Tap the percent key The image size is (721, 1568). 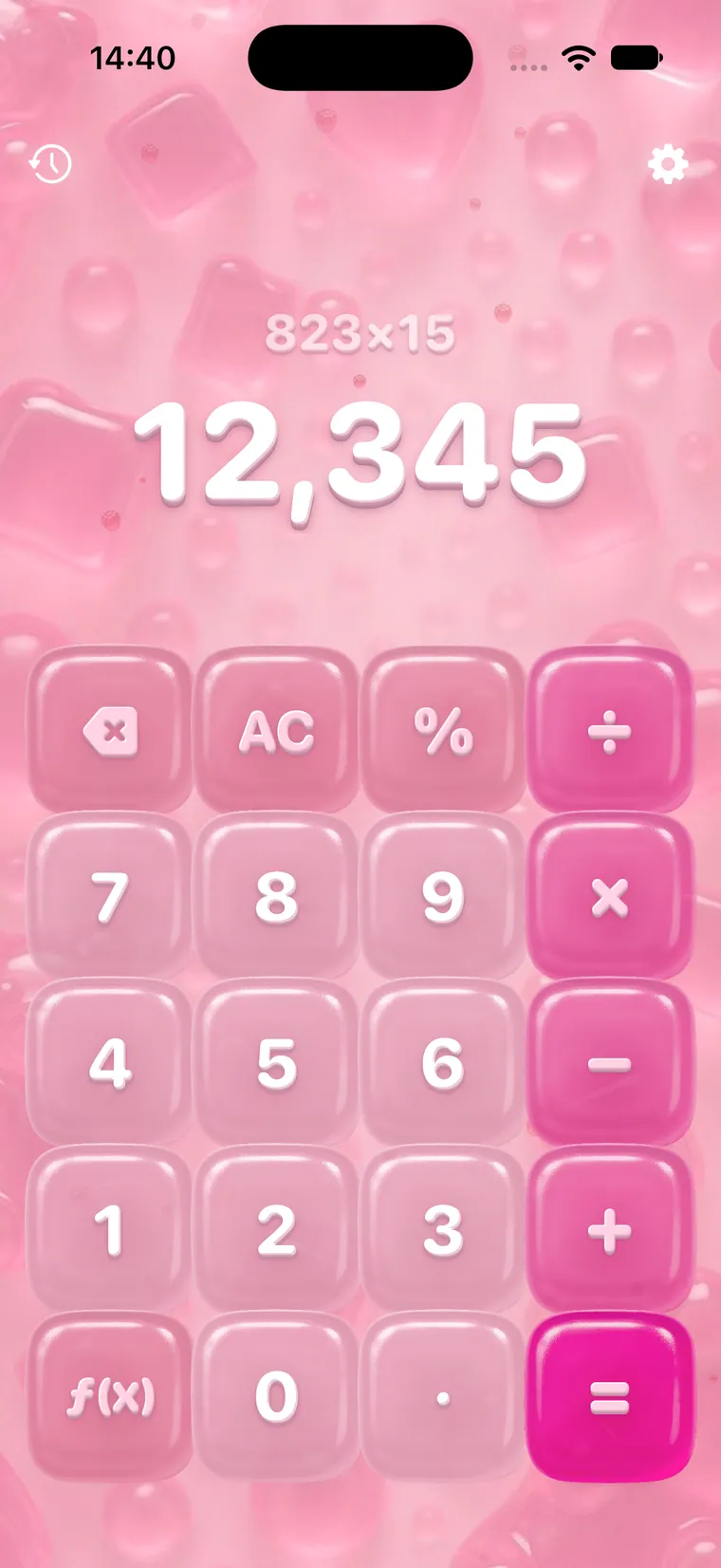click(443, 731)
